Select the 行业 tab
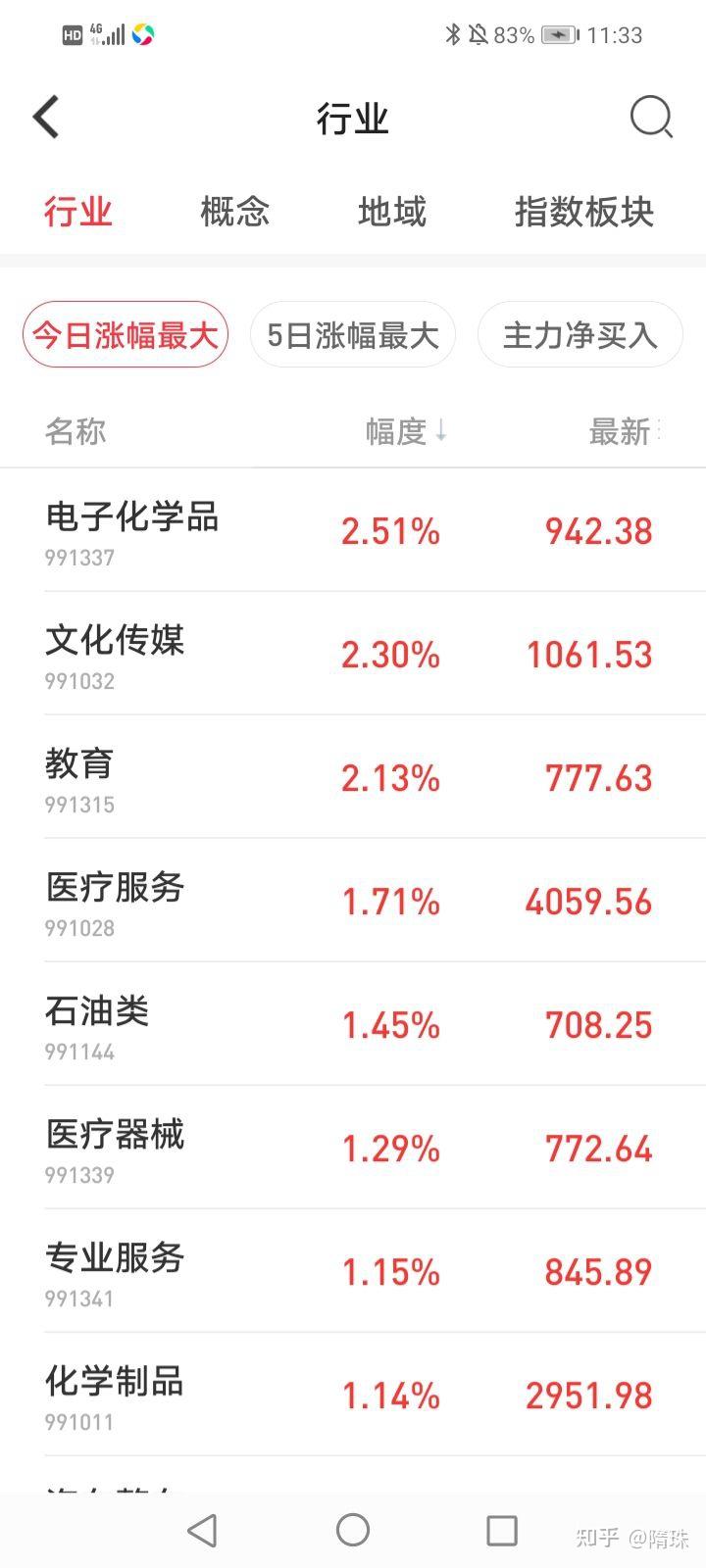The width and height of the screenshot is (706, 1568). 78,212
